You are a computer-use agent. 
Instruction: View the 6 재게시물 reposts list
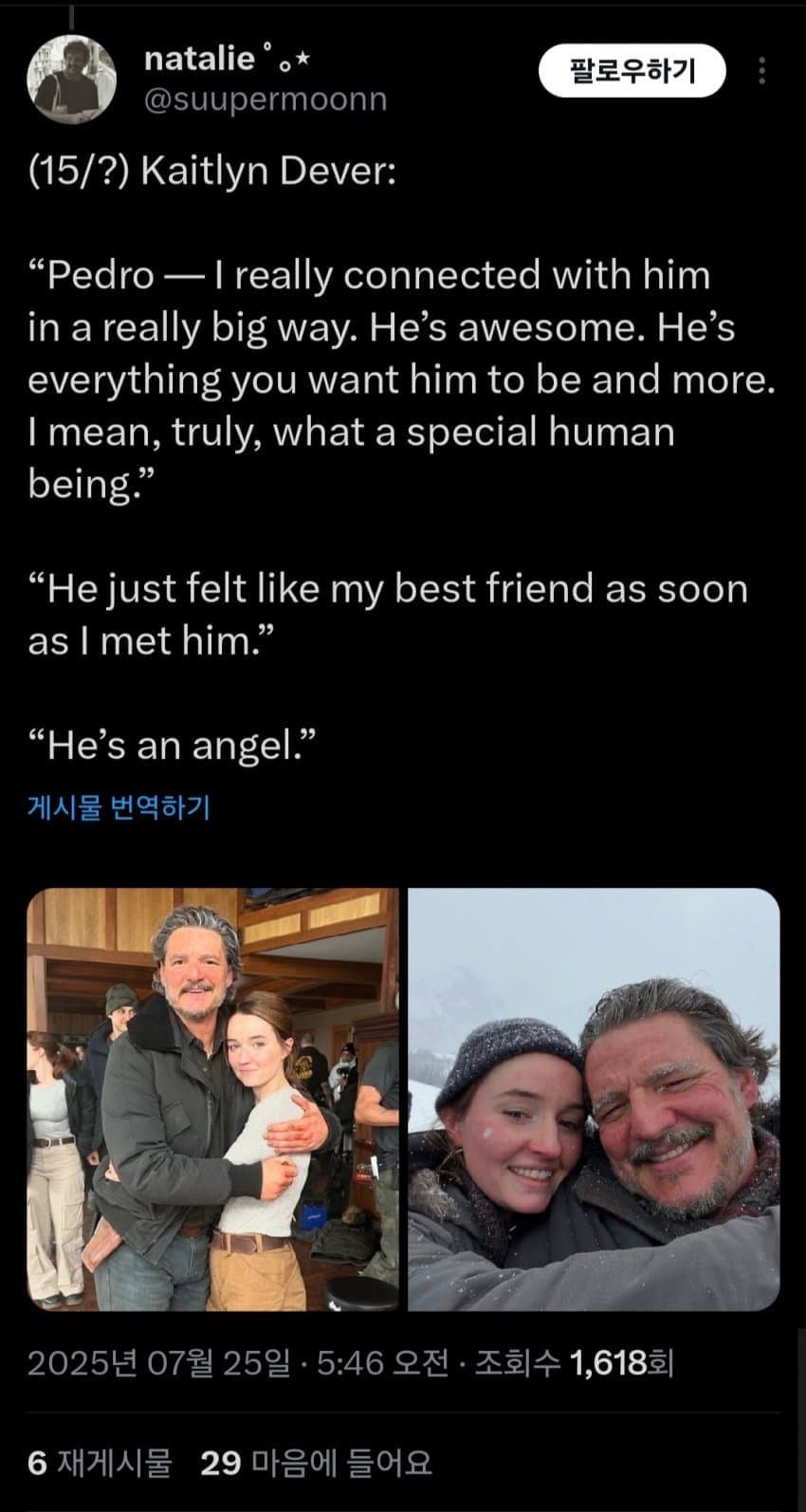click(100, 1462)
